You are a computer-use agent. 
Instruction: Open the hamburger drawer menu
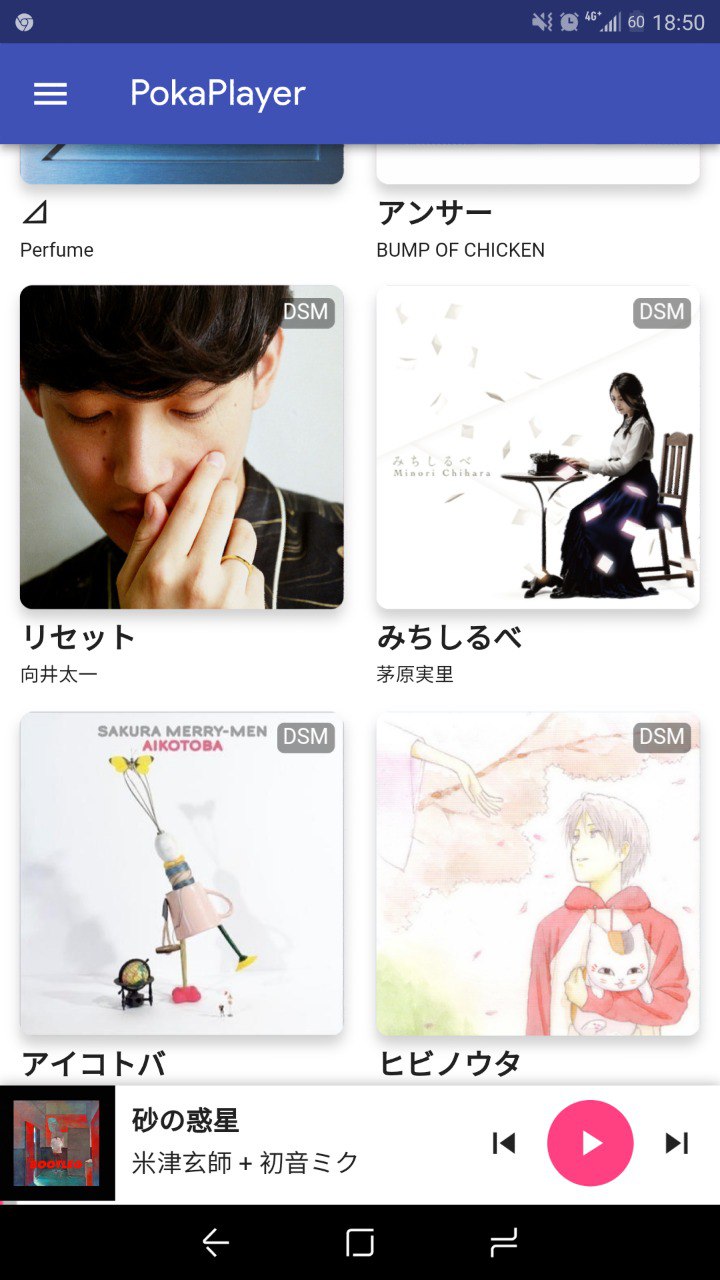[x=50, y=94]
